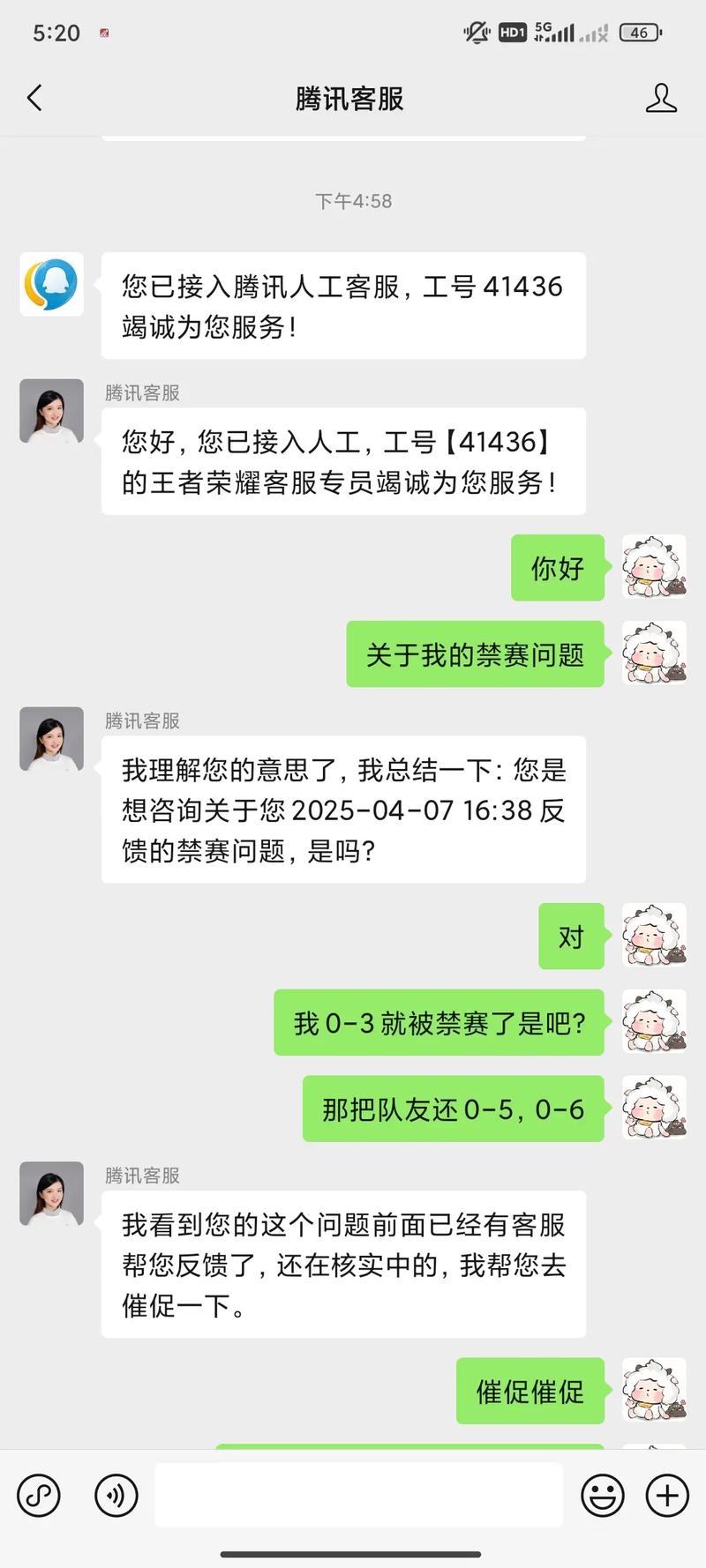Tap the plus icon to open more attachments
Screen dimensions: 706x1568
point(666,1495)
